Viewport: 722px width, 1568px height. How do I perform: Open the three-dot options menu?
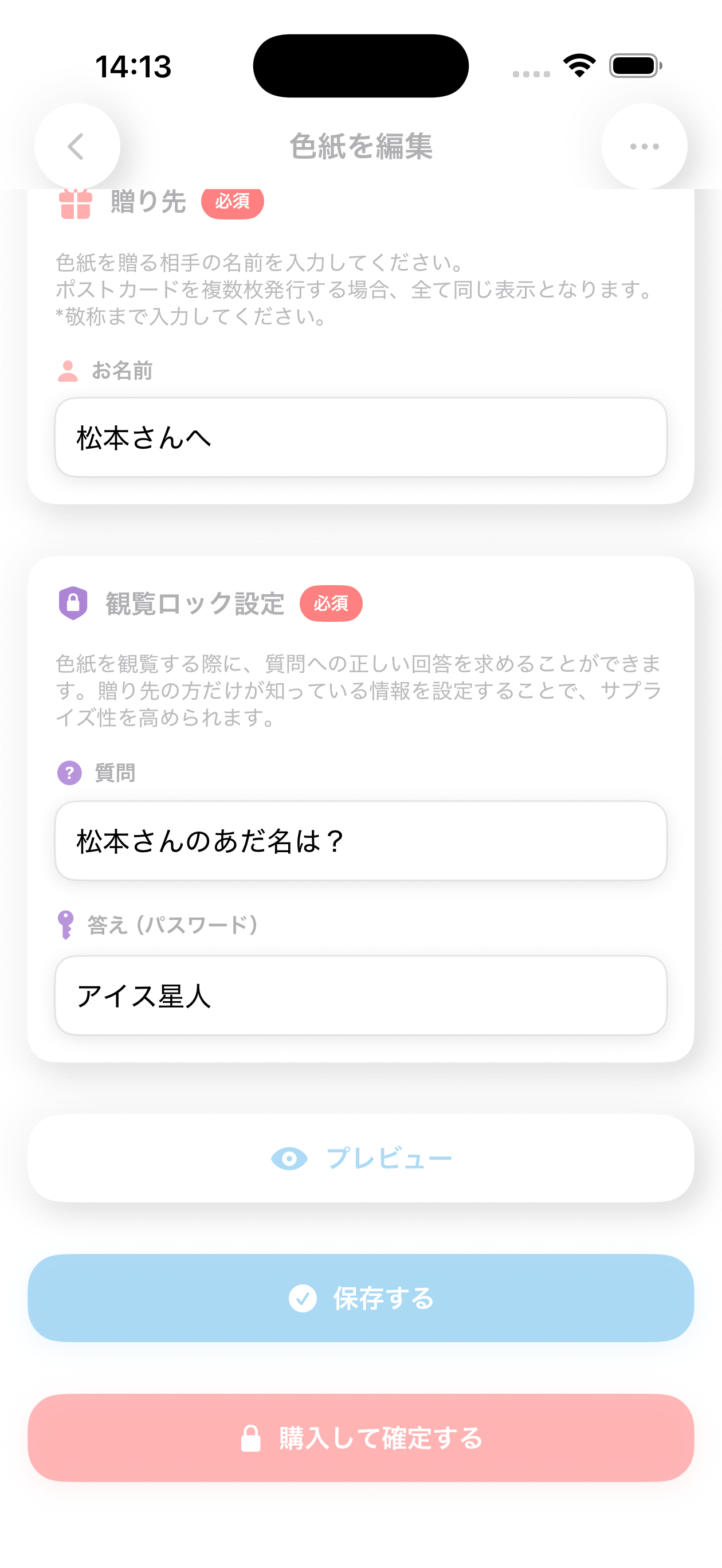pyautogui.click(x=644, y=146)
